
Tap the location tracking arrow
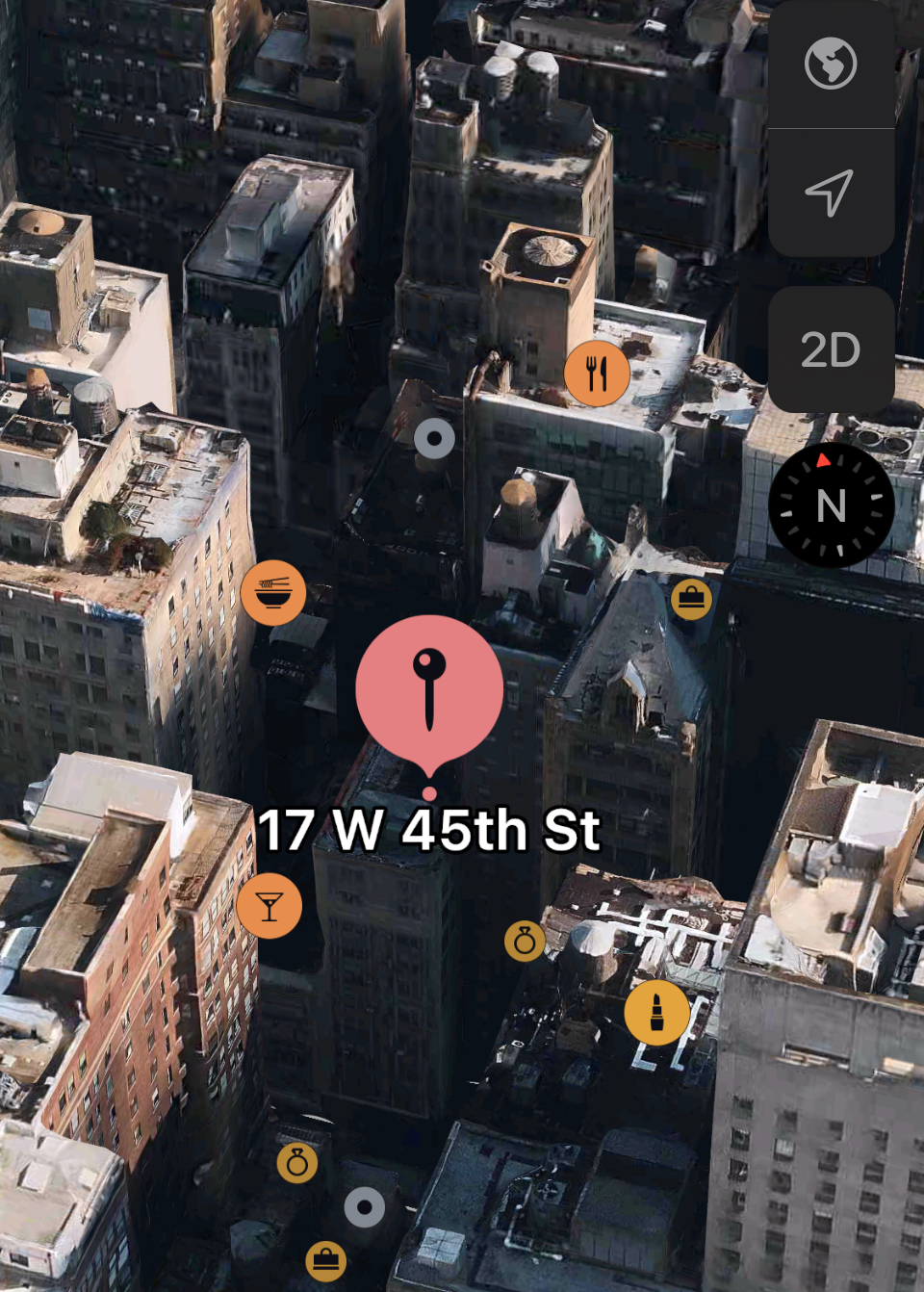pos(831,193)
